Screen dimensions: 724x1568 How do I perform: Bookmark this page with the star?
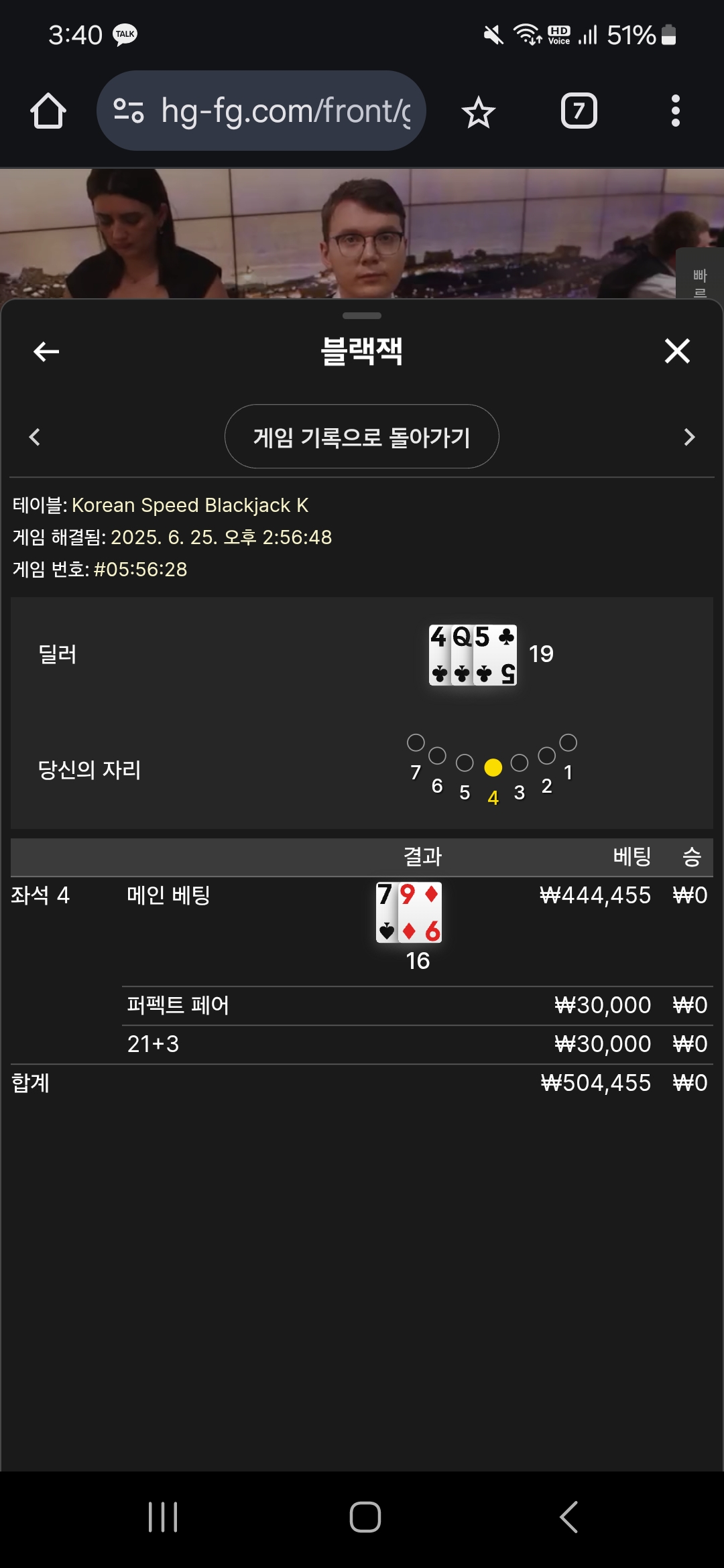(479, 112)
